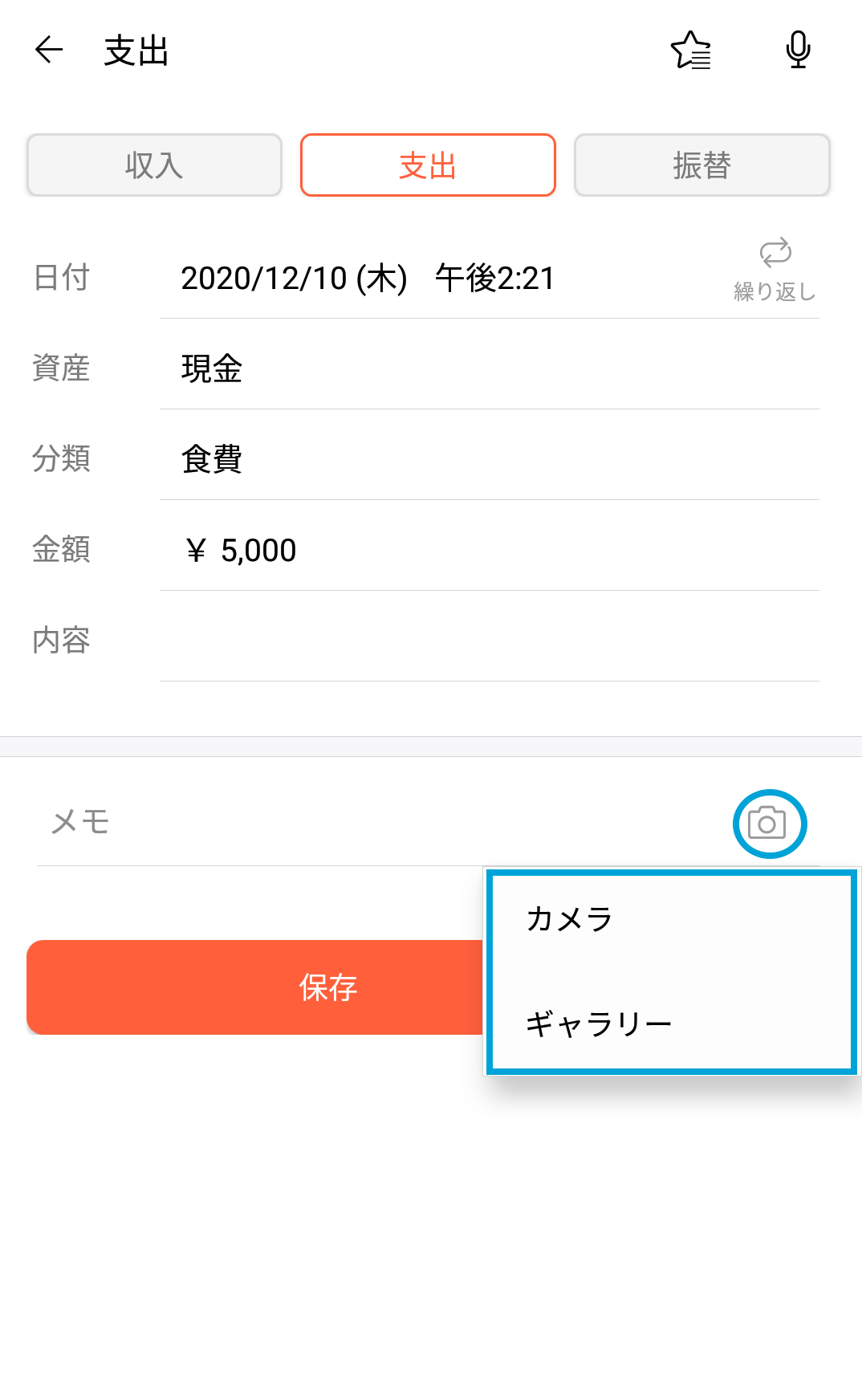Change the time 午後2:21
The height and width of the screenshot is (1400, 862).
click(494, 277)
